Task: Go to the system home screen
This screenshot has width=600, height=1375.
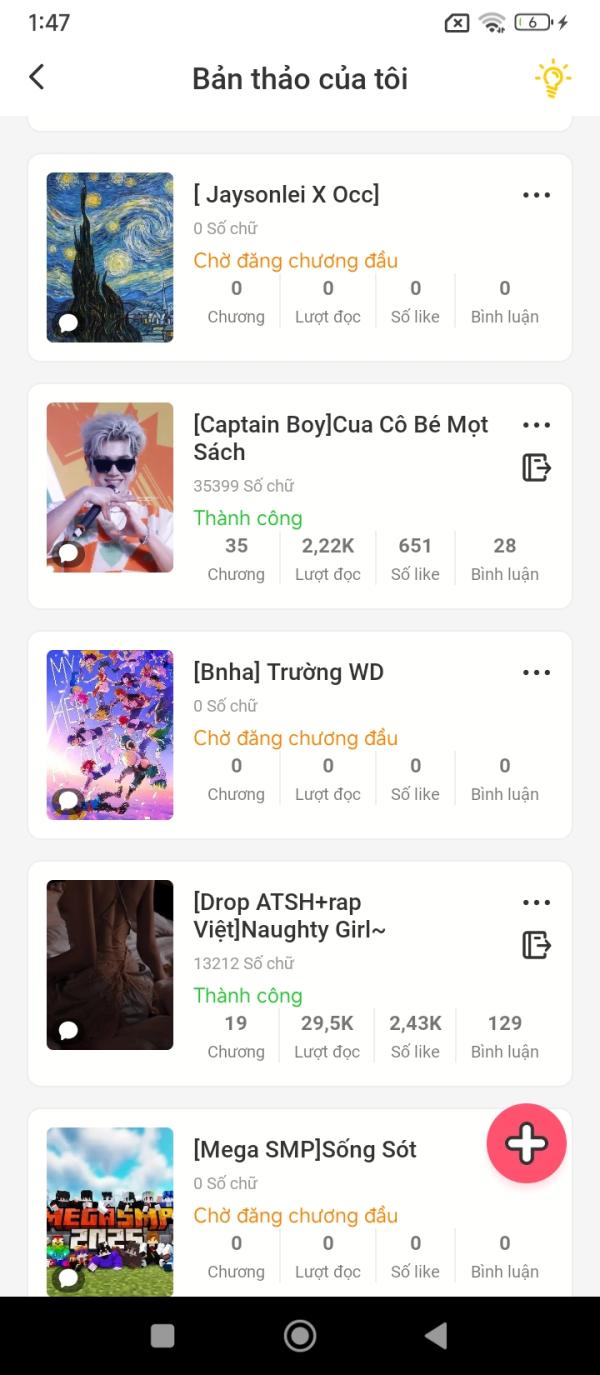Action: 300,1335
